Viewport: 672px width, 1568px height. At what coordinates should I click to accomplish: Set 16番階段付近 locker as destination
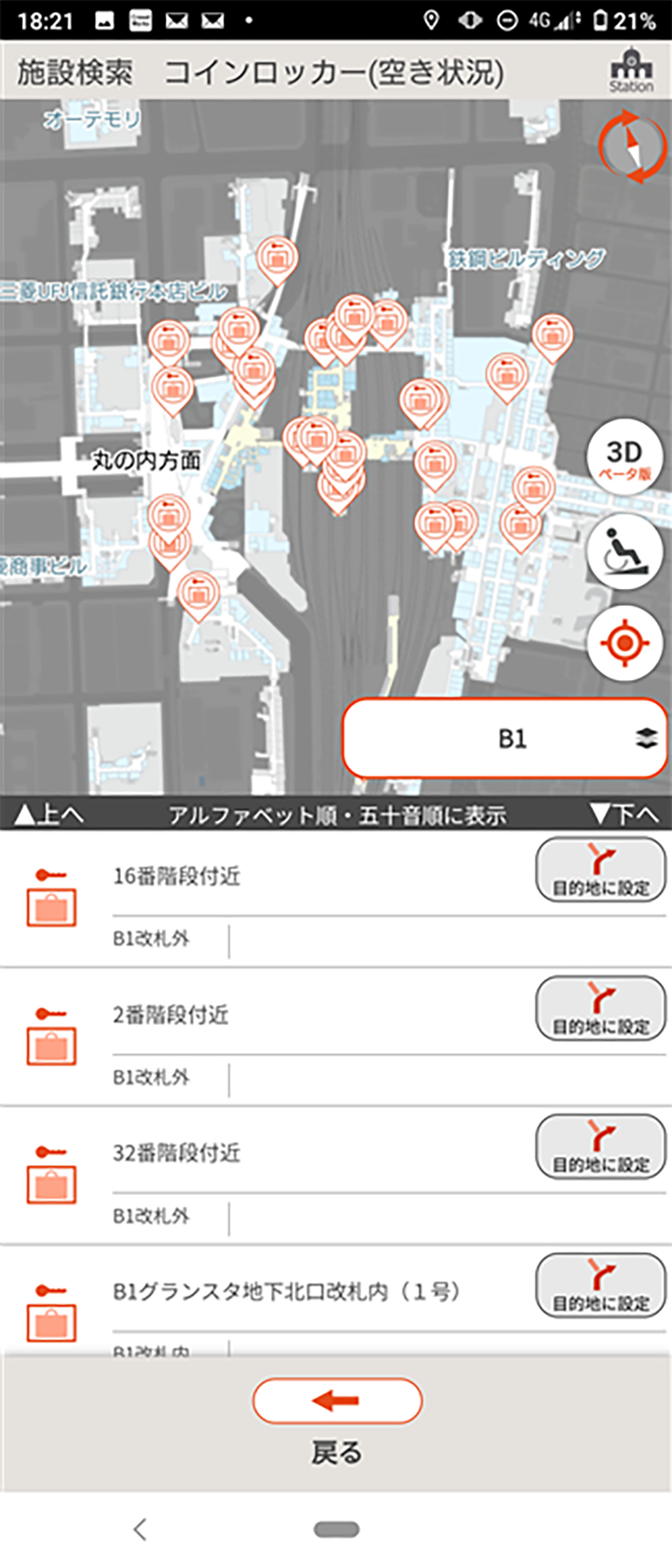pyautogui.click(x=600, y=870)
